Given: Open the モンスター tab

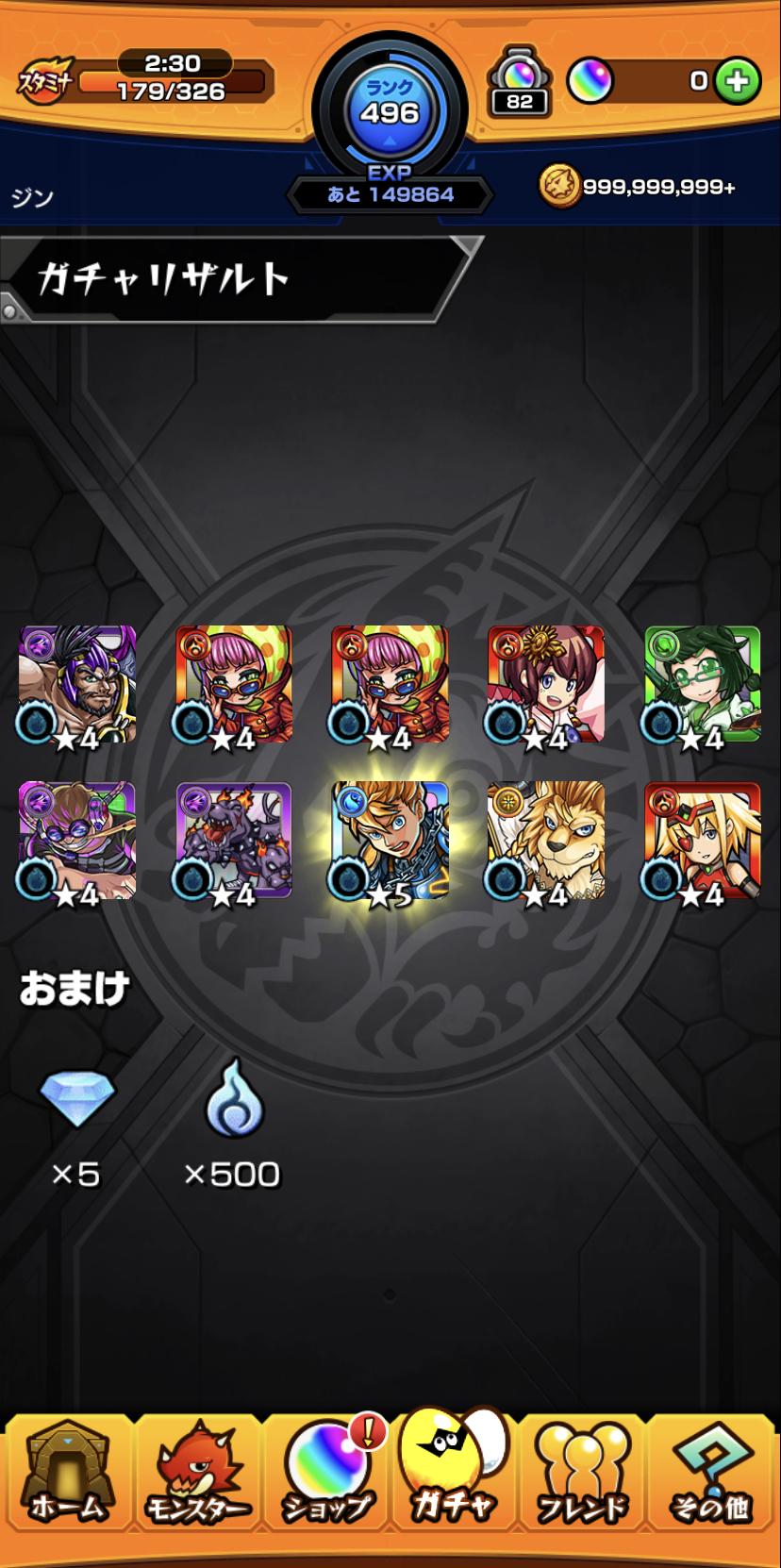Looking at the screenshot, I should pyautogui.click(x=198, y=1470).
